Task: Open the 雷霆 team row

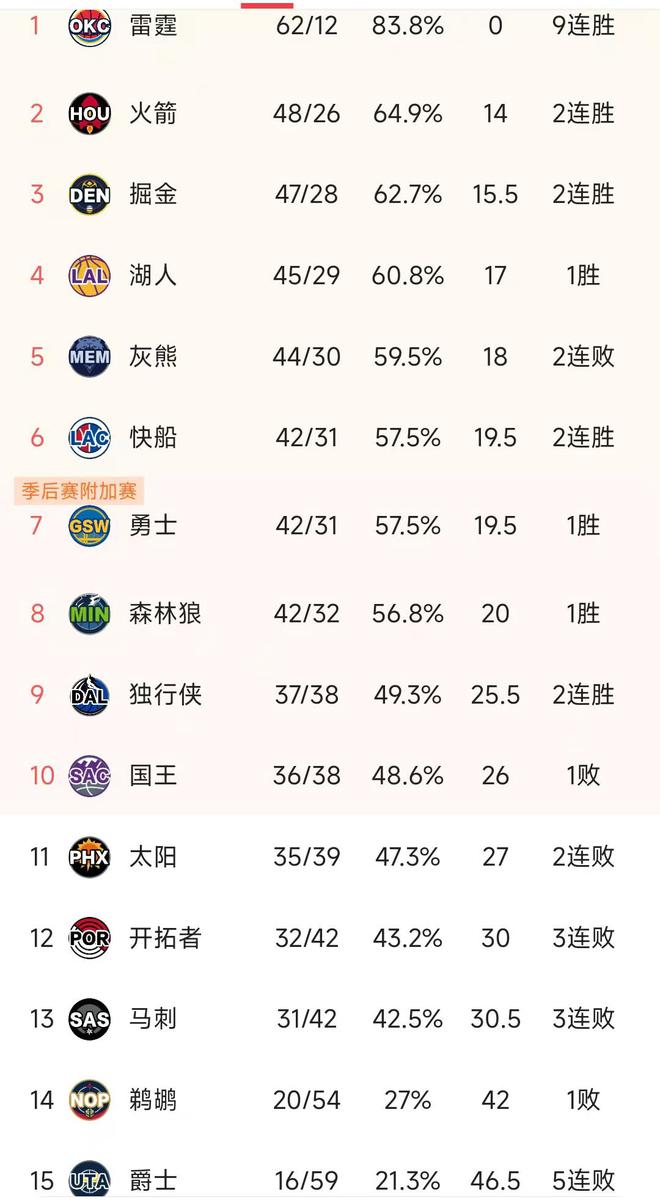Action: pos(153,25)
